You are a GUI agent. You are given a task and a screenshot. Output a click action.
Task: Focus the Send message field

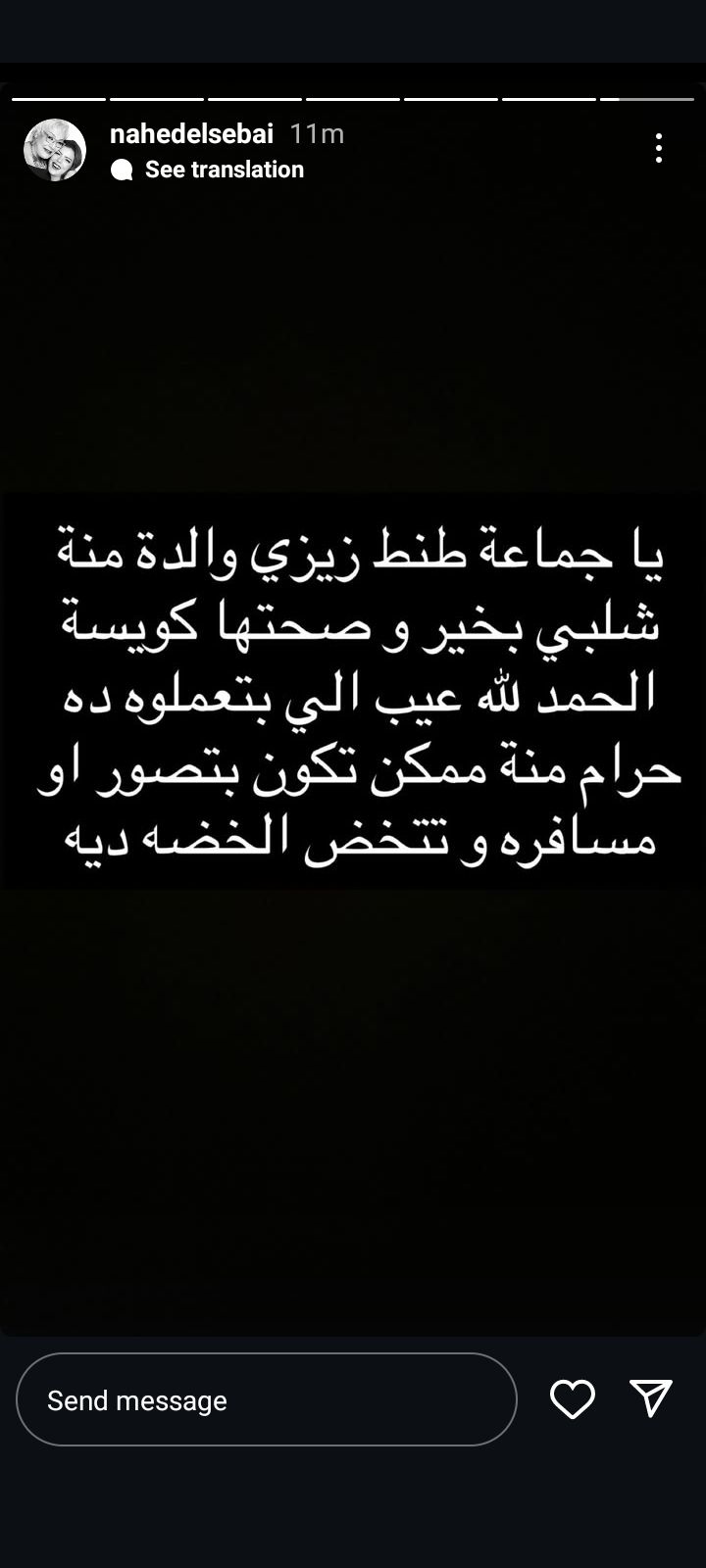click(x=266, y=1399)
